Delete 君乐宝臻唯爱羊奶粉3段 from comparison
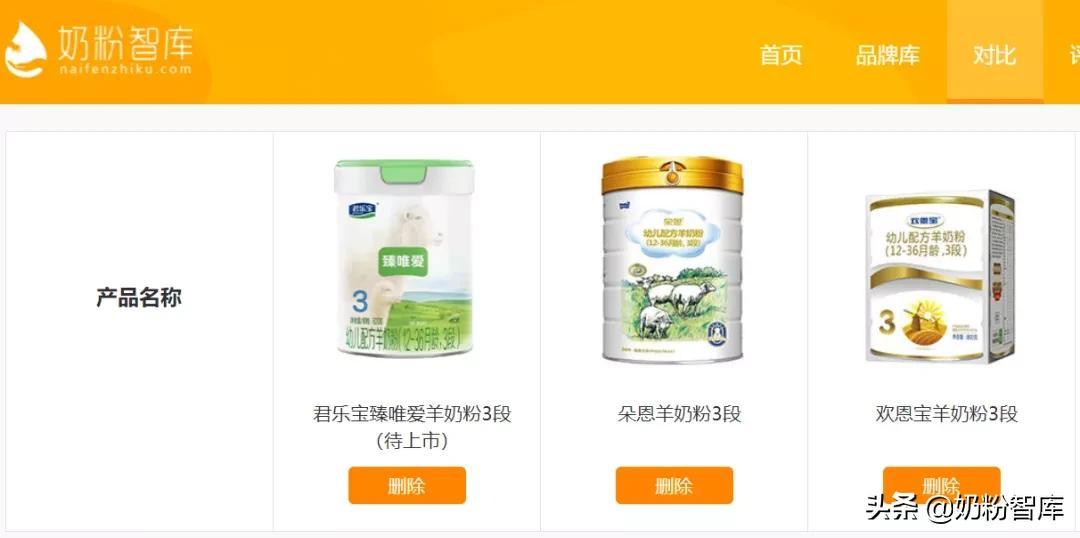1080x538 pixels. tap(407, 486)
